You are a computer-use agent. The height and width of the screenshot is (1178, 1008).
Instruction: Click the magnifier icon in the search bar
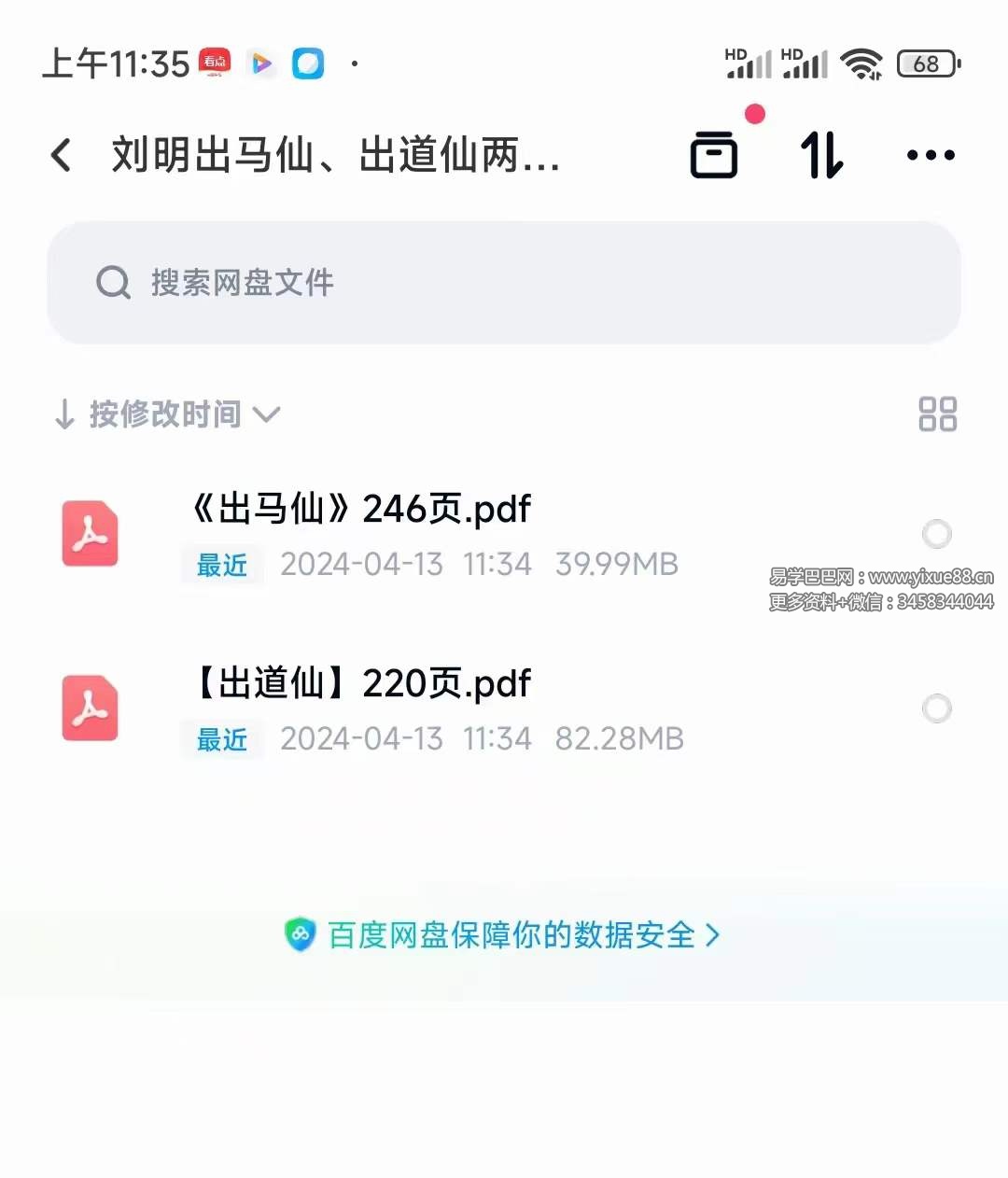(x=113, y=282)
